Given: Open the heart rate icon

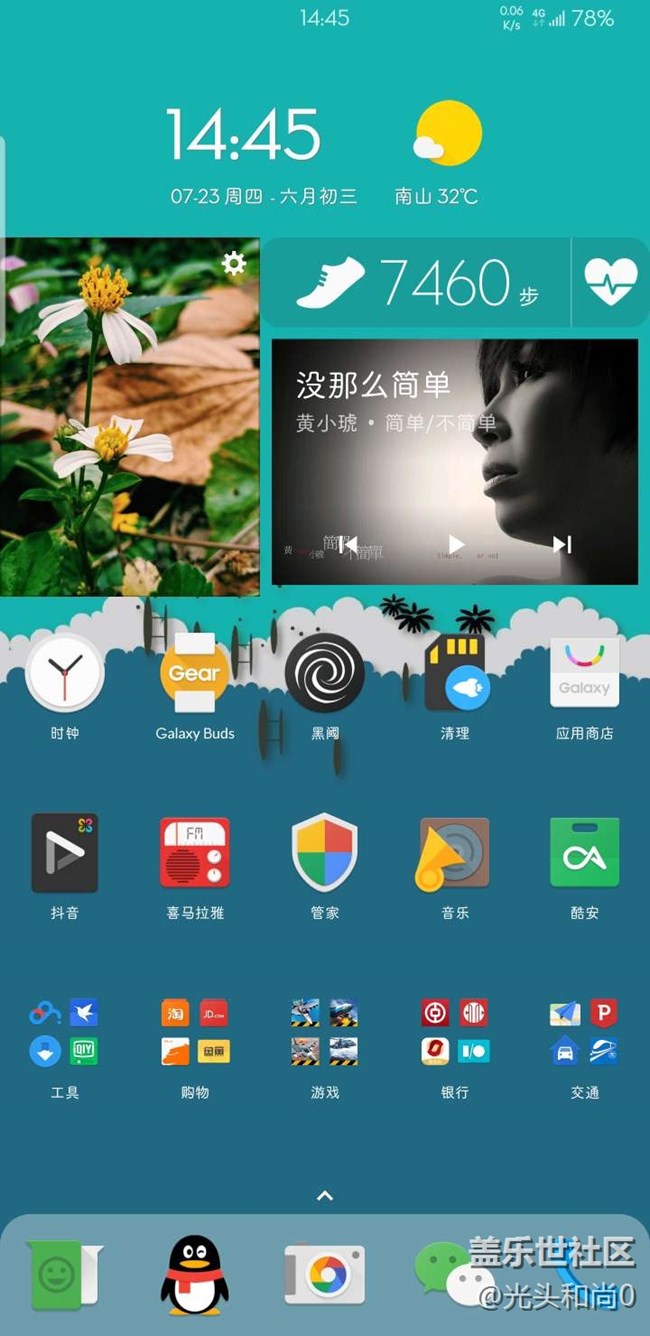Looking at the screenshot, I should (x=610, y=283).
